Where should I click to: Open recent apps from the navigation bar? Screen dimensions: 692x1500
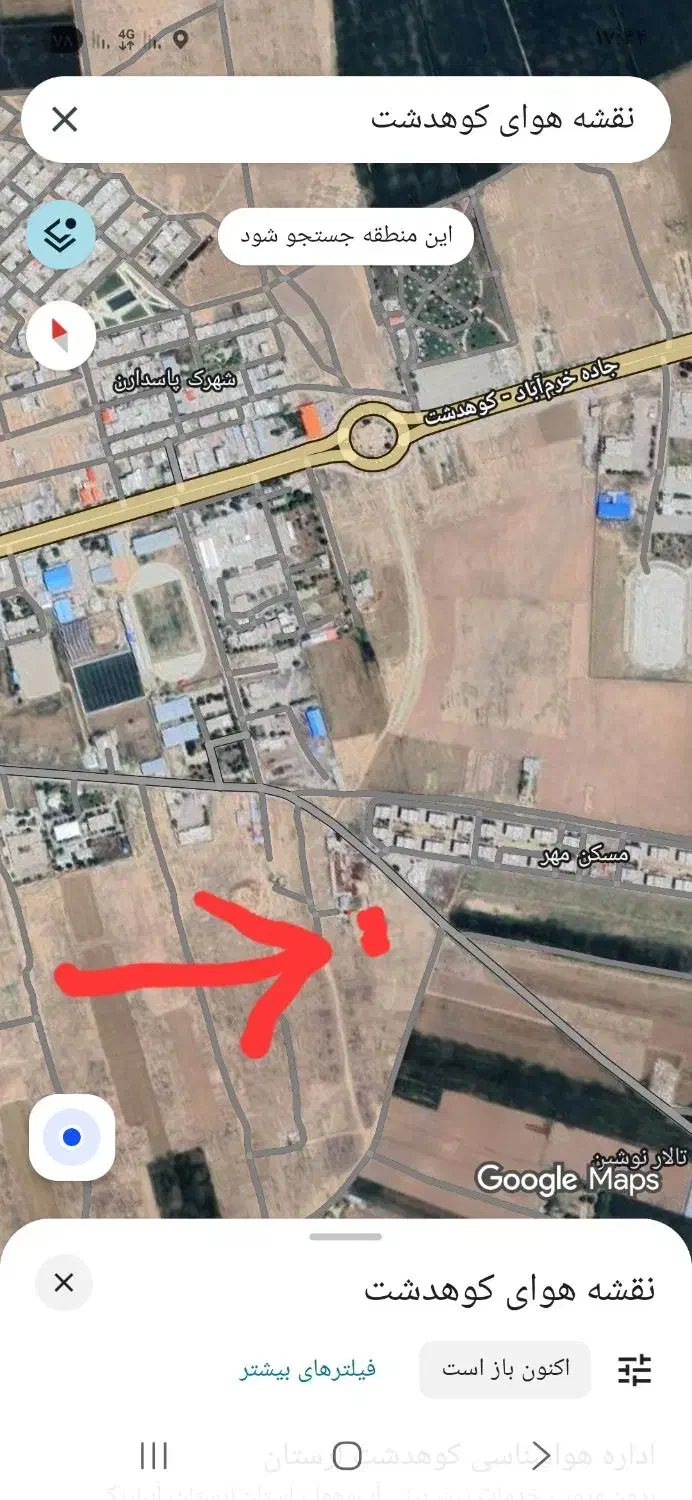pyautogui.click(x=153, y=1456)
